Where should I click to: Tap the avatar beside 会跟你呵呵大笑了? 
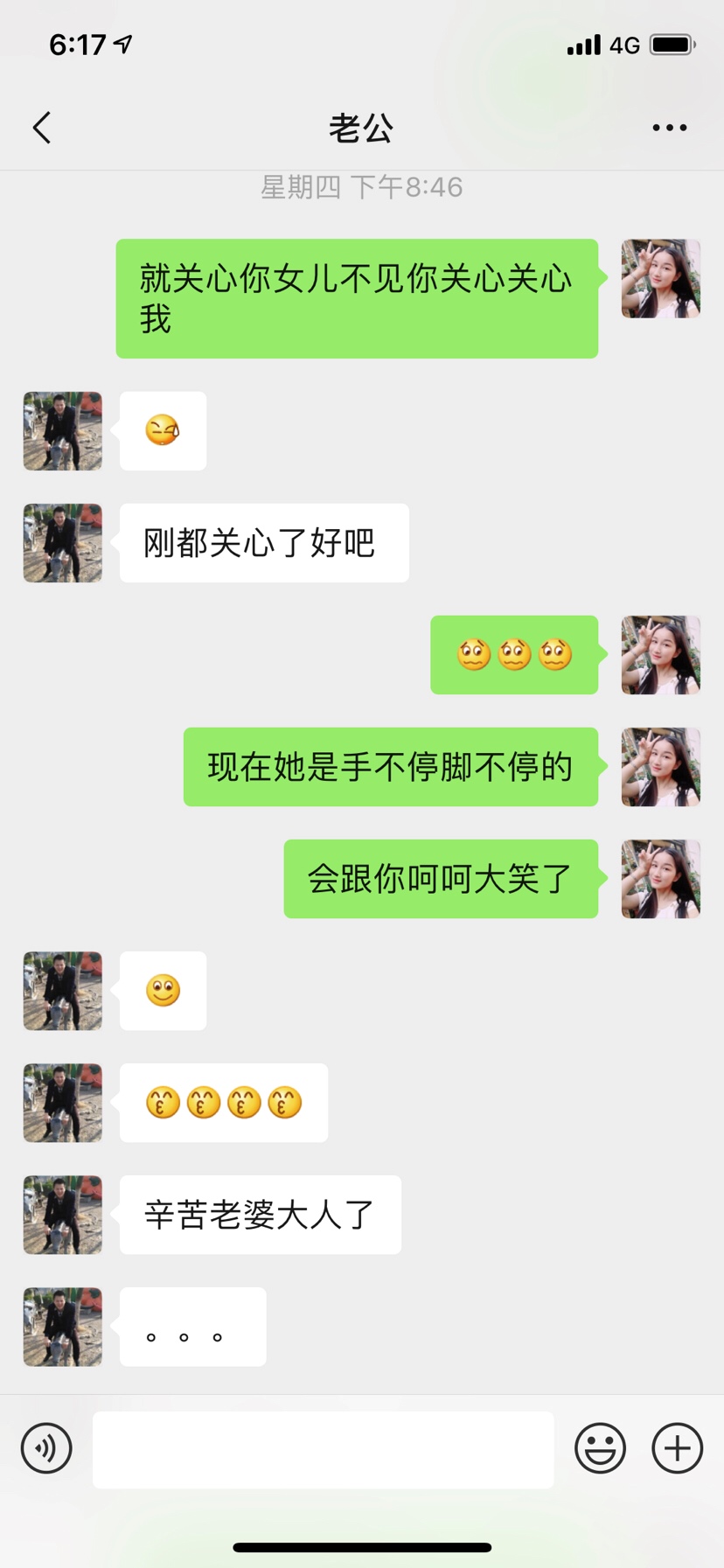click(x=660, y=879)
